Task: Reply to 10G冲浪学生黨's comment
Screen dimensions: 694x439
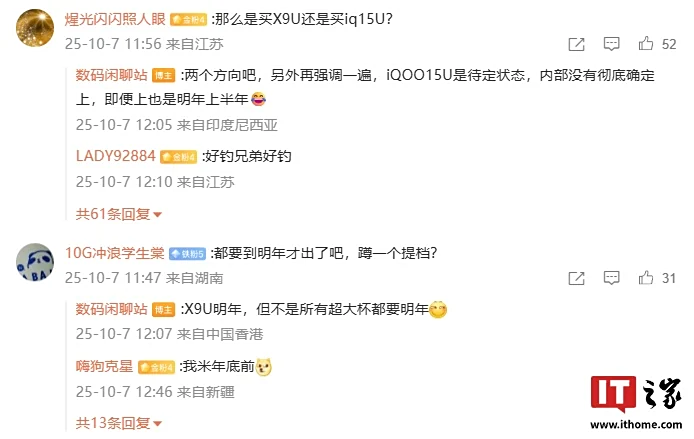Action: point(611,278)
